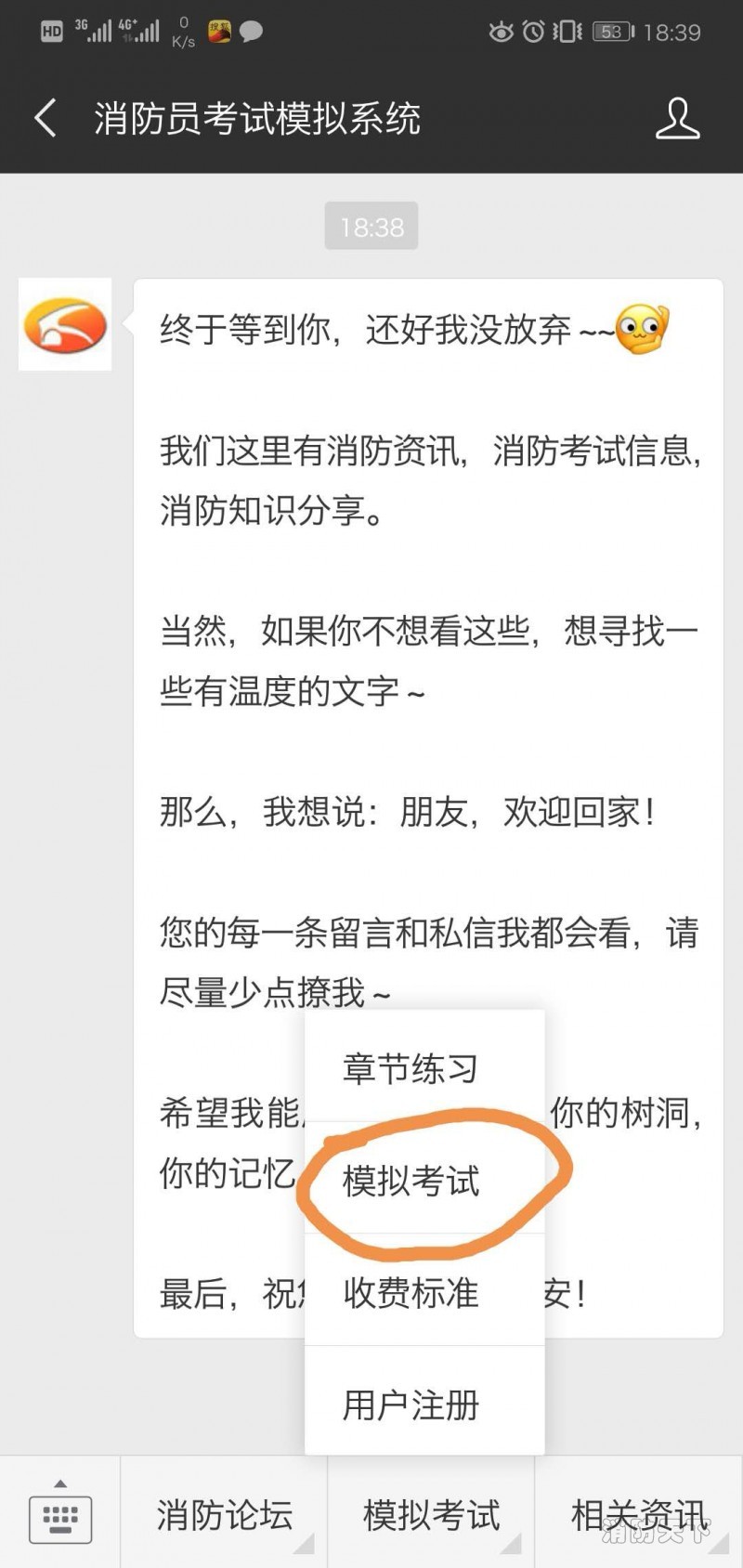
Task: Open the account's avatar next to the message
Action: tap(65, 324)
